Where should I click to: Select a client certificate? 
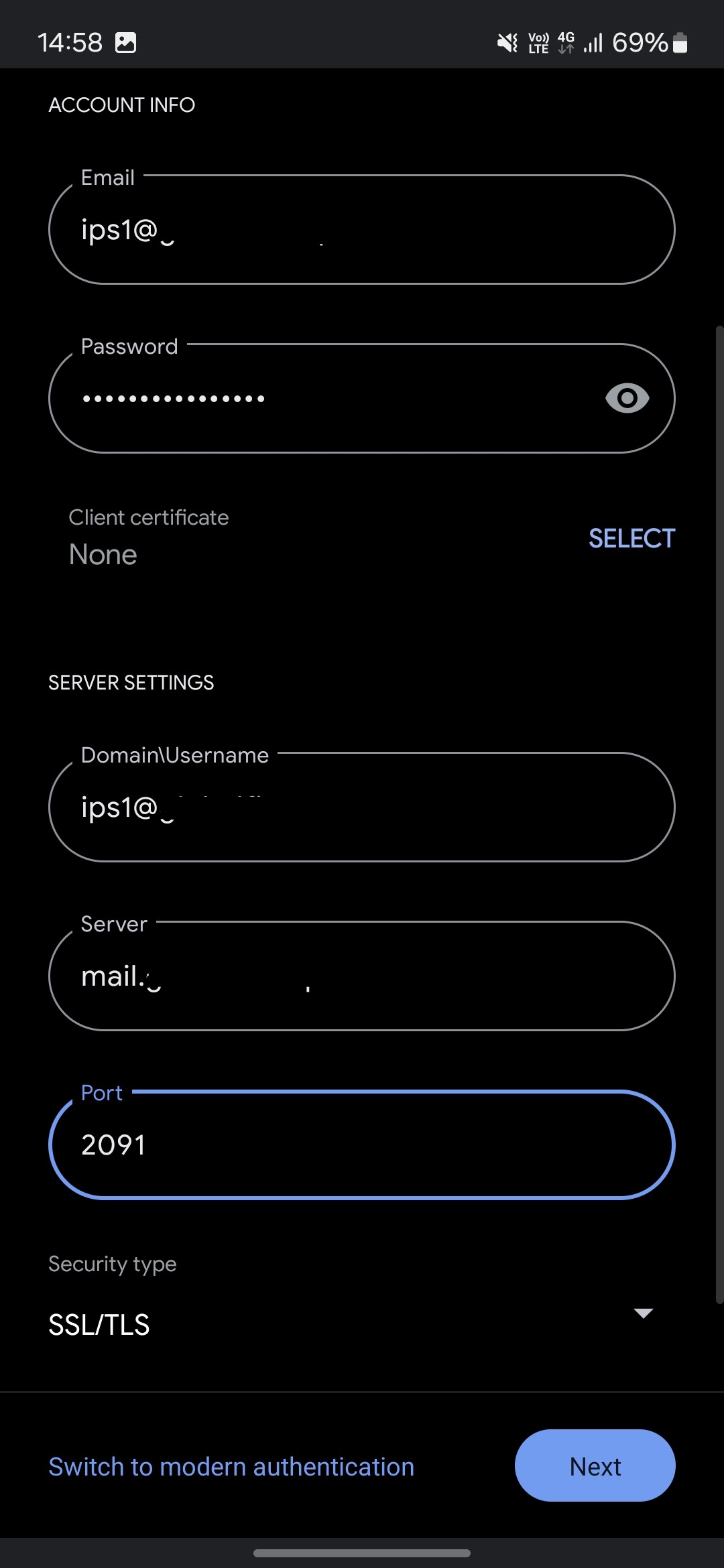(x=631, y=538)
